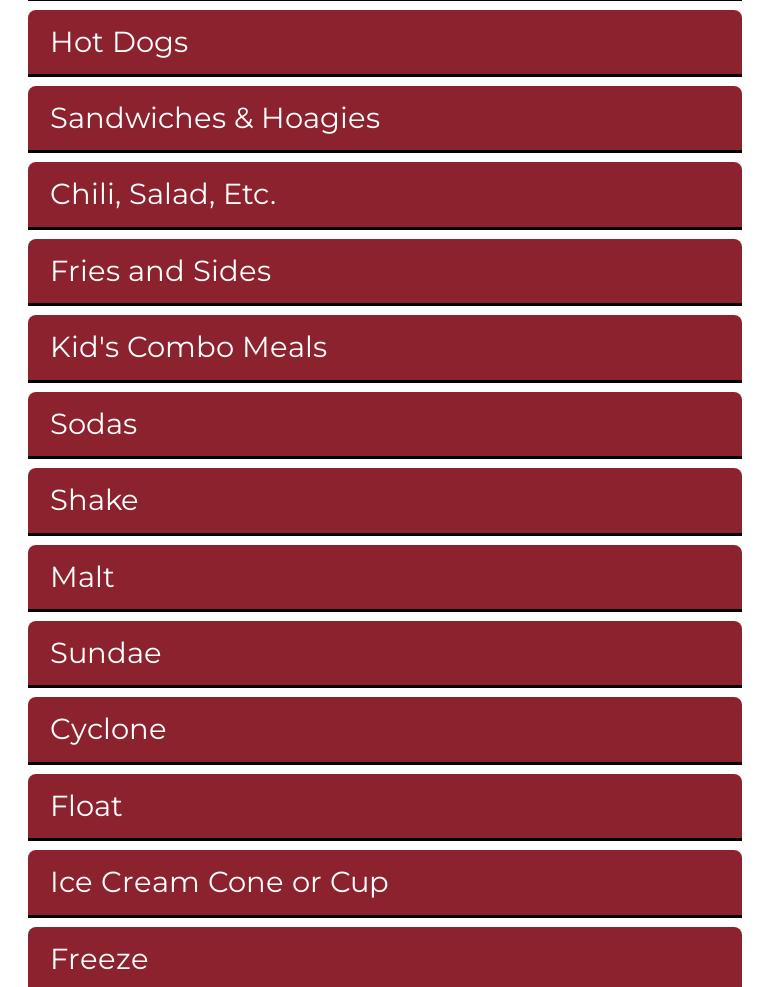770x987 pixels.
Task: Expand the Float section
Action: point(384,806)
